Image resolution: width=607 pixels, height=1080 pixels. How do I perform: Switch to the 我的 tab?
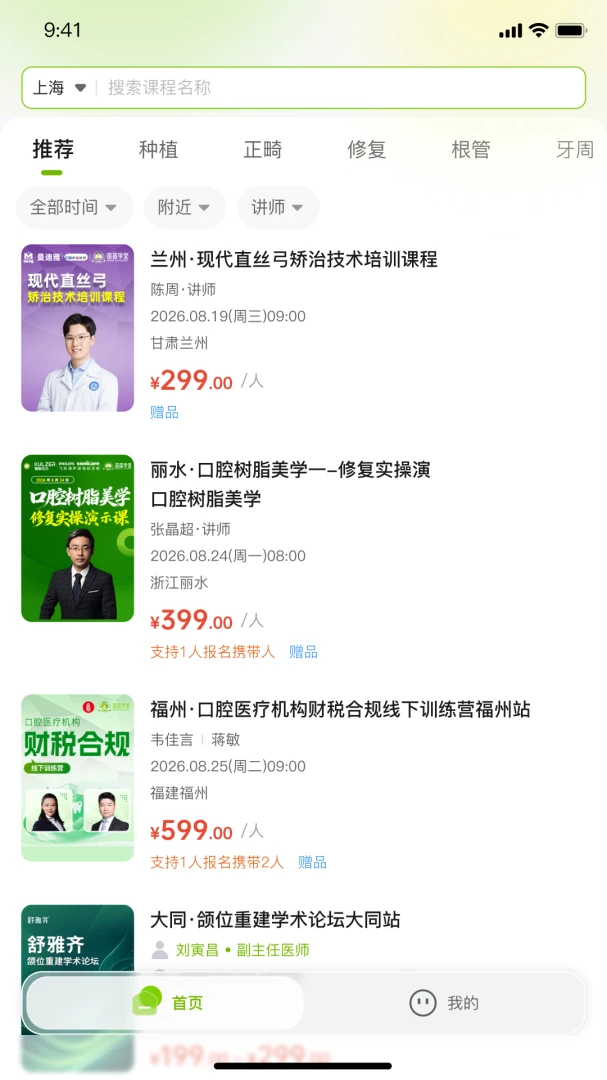(x=444, y=1003)
